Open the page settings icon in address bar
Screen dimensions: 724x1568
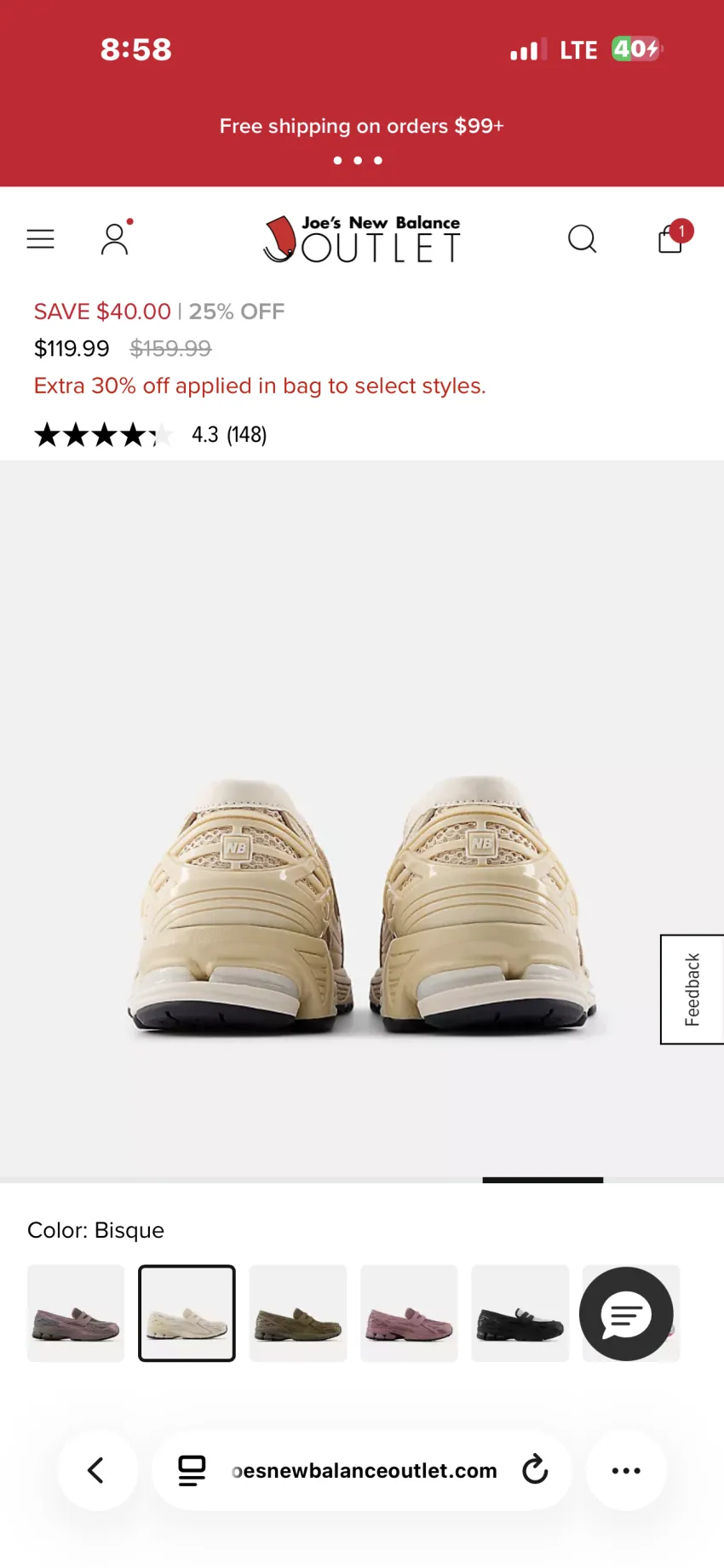[192, 1470]
